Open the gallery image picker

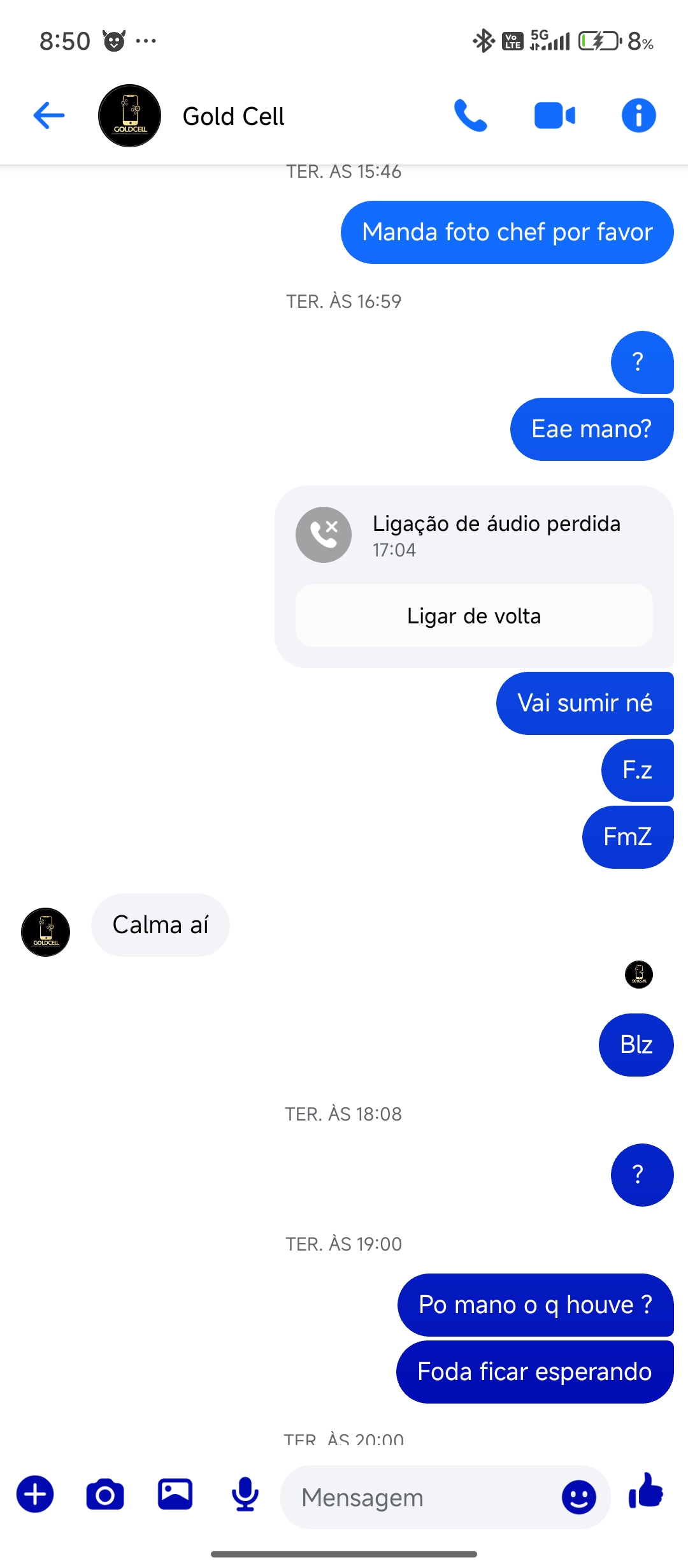coord(175,1494)
